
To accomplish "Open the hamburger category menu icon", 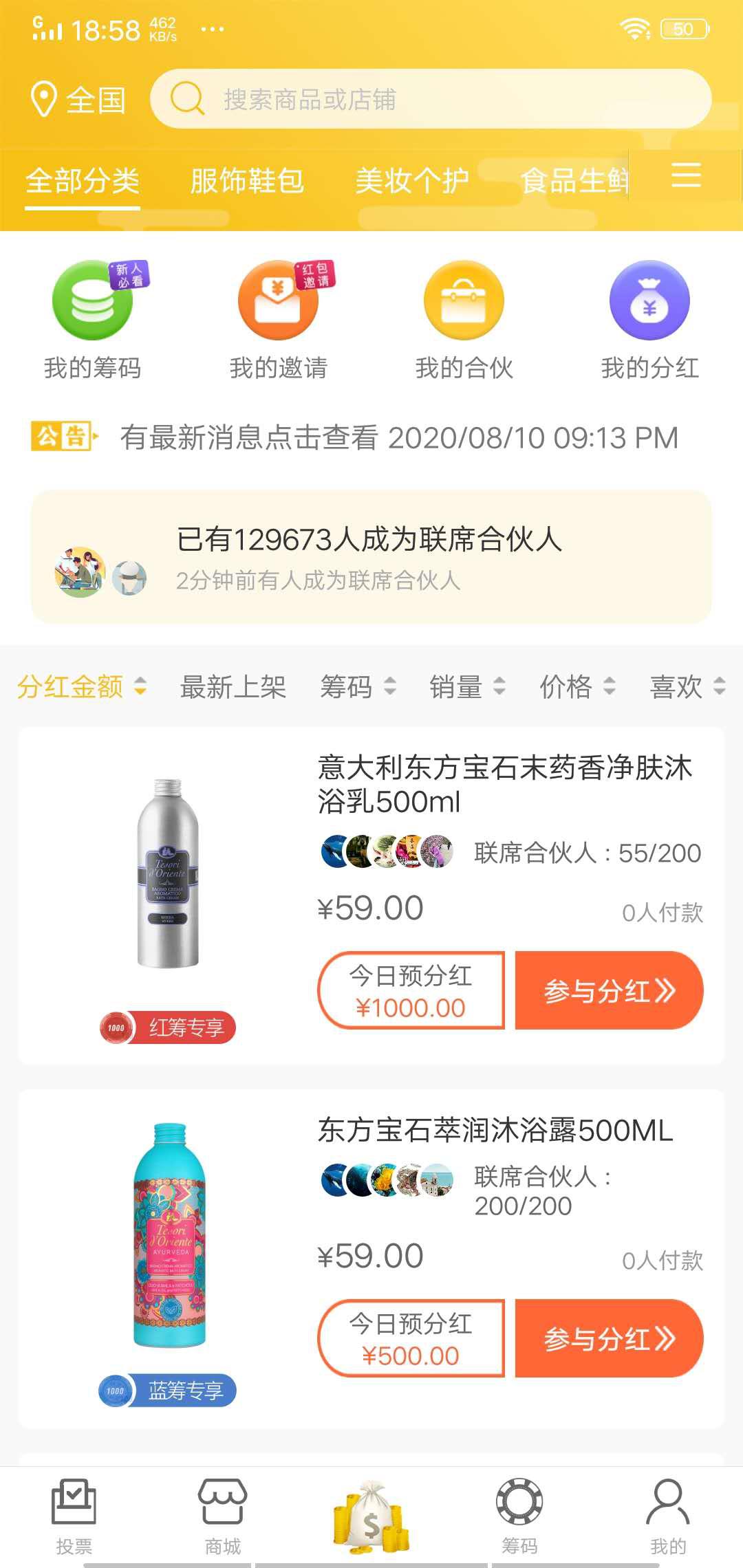I will [686, 177].
